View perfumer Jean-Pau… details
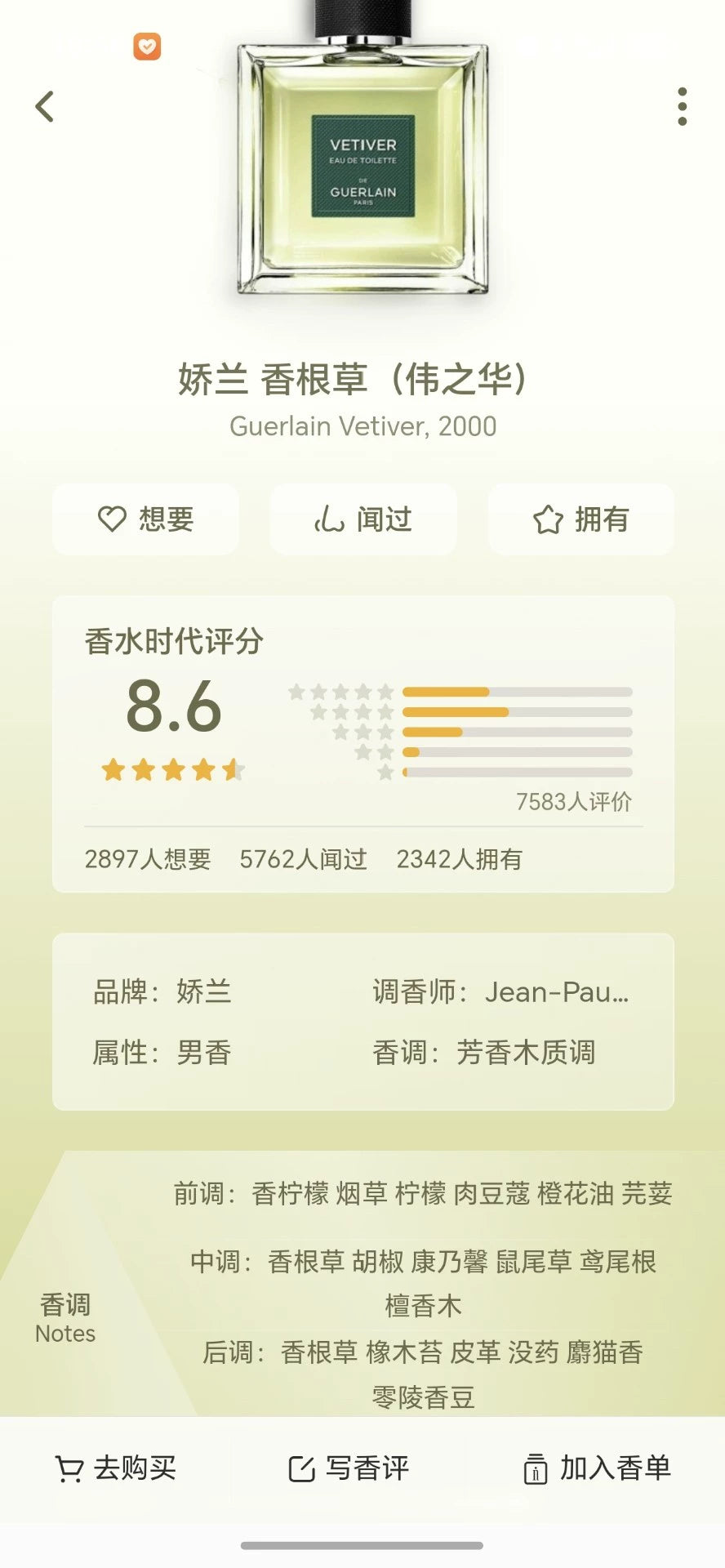 click(x=556, y=992)
